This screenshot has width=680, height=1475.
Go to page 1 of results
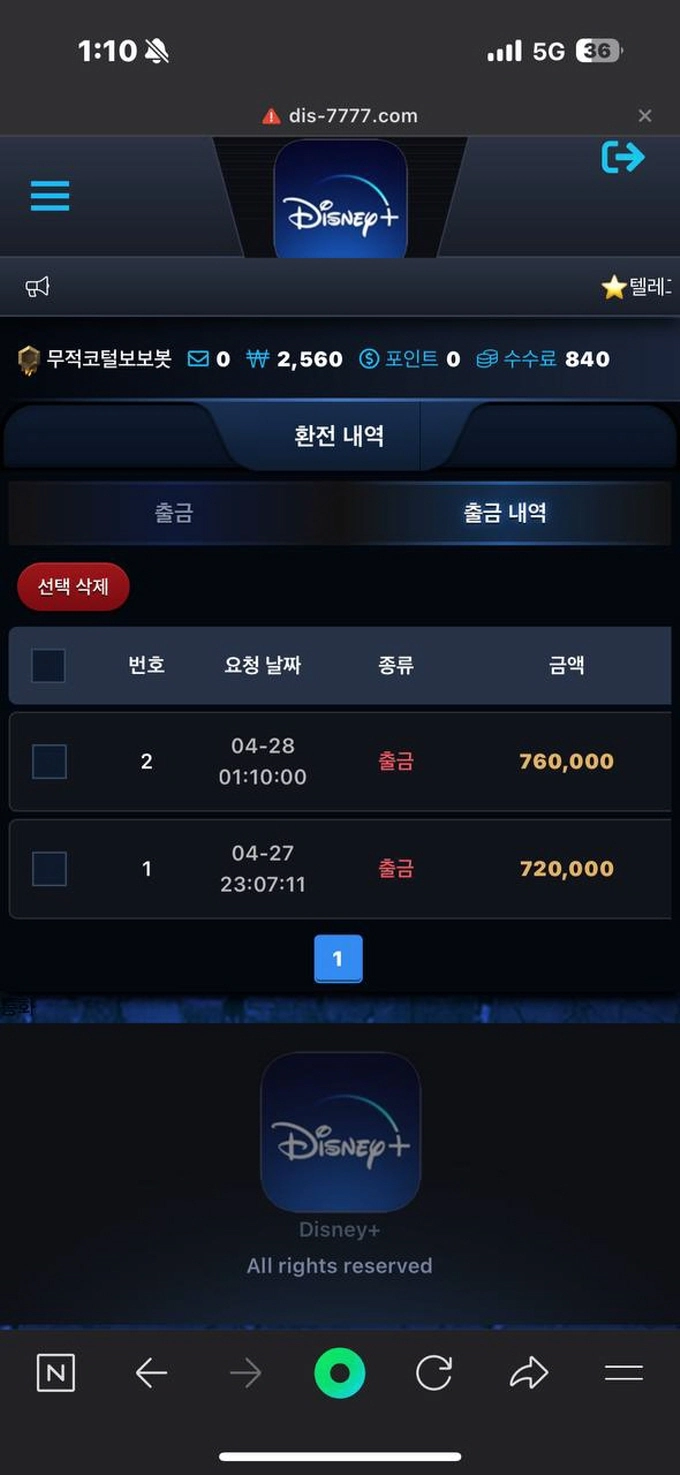[x=338, y=959]
